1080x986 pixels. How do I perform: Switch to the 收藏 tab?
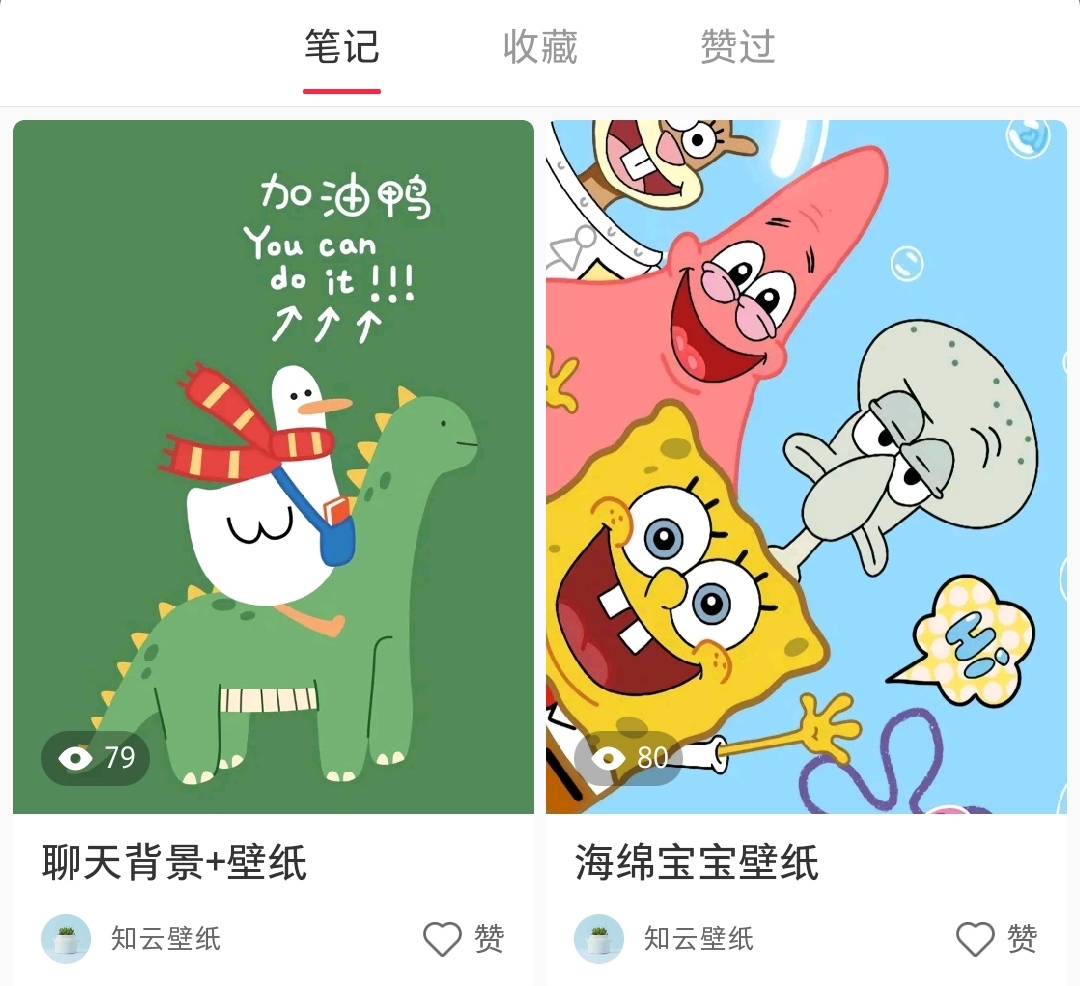(540, 48)
